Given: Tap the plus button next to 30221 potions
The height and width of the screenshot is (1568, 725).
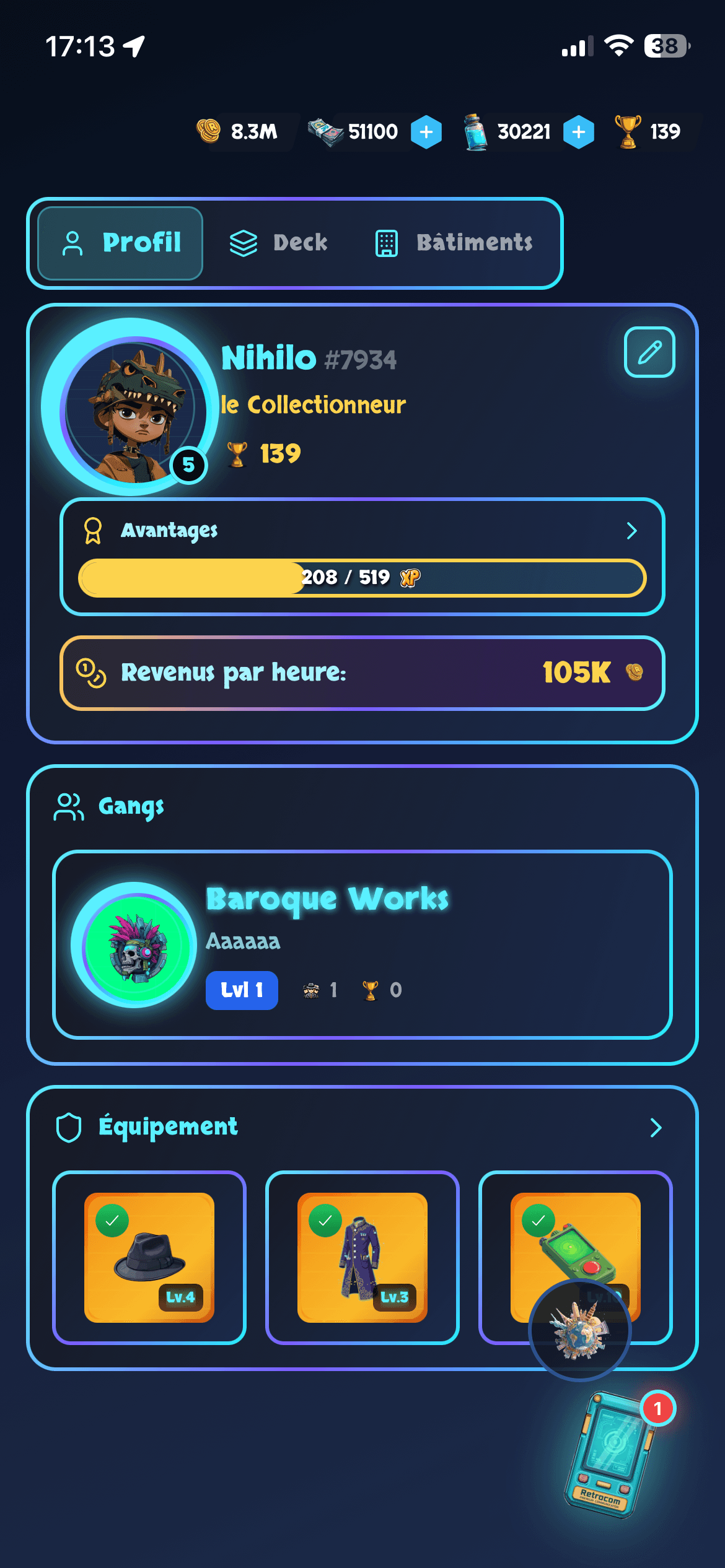Looking at the screenshot, I should (579, 131).
